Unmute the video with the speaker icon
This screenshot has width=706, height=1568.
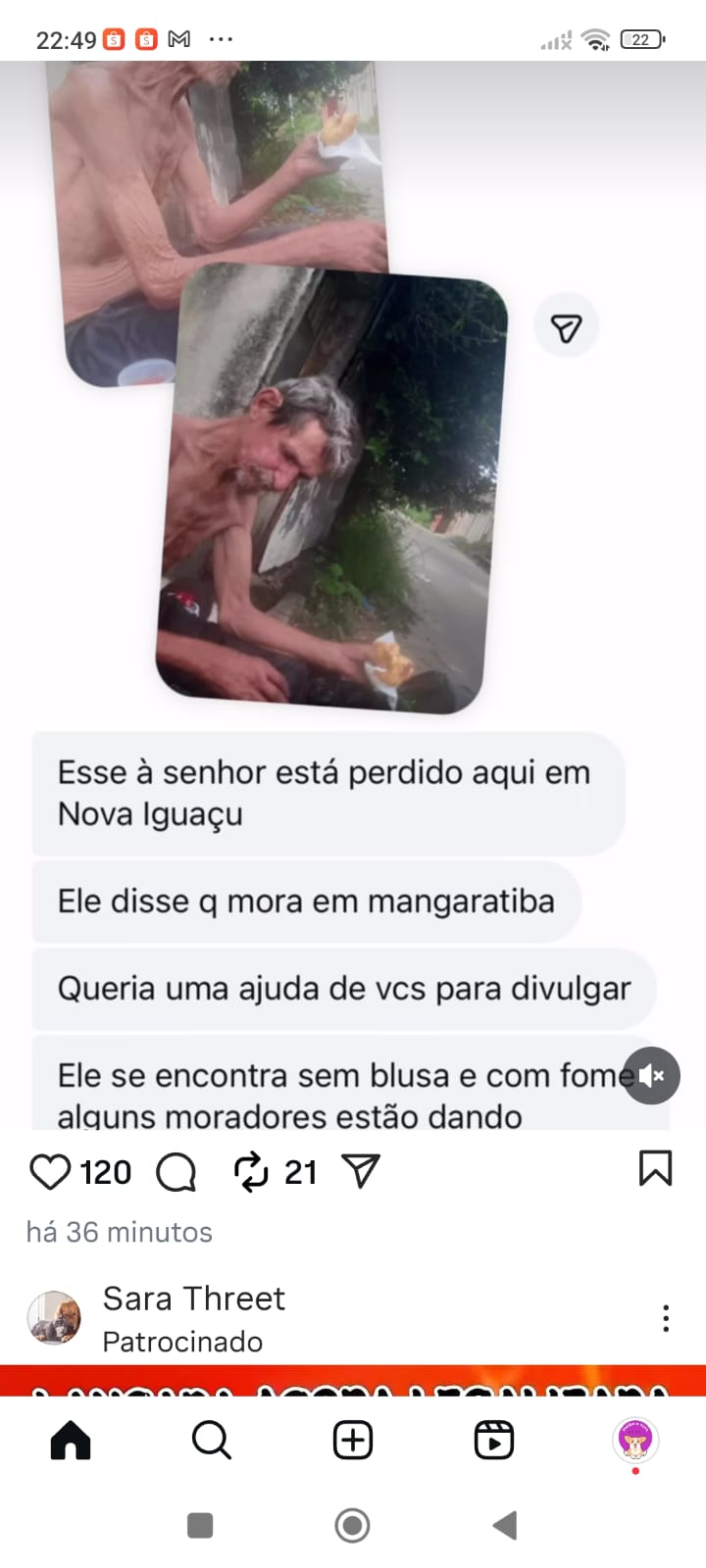[652, 1075]
